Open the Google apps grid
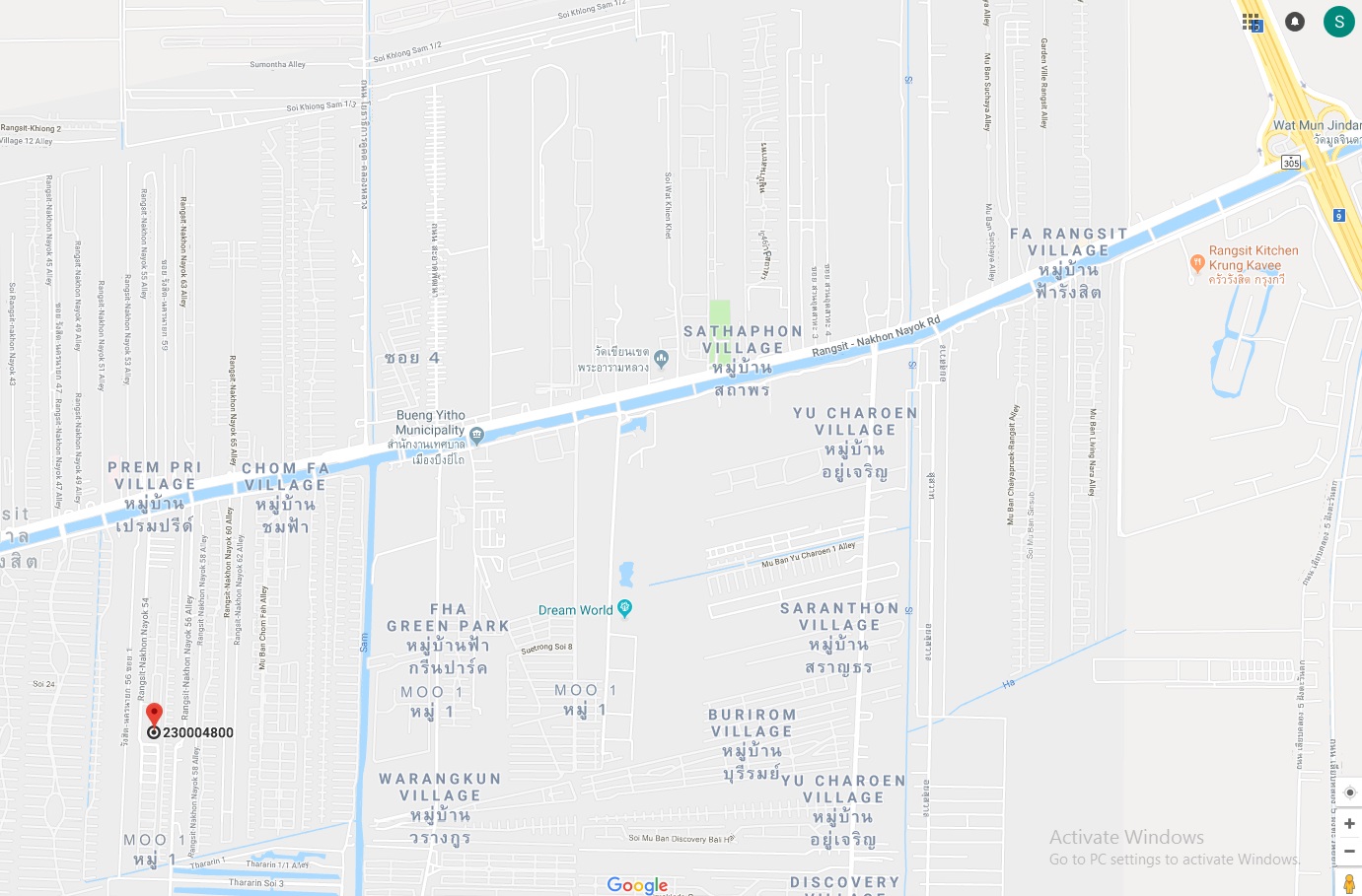 (x=1251, y=22)
